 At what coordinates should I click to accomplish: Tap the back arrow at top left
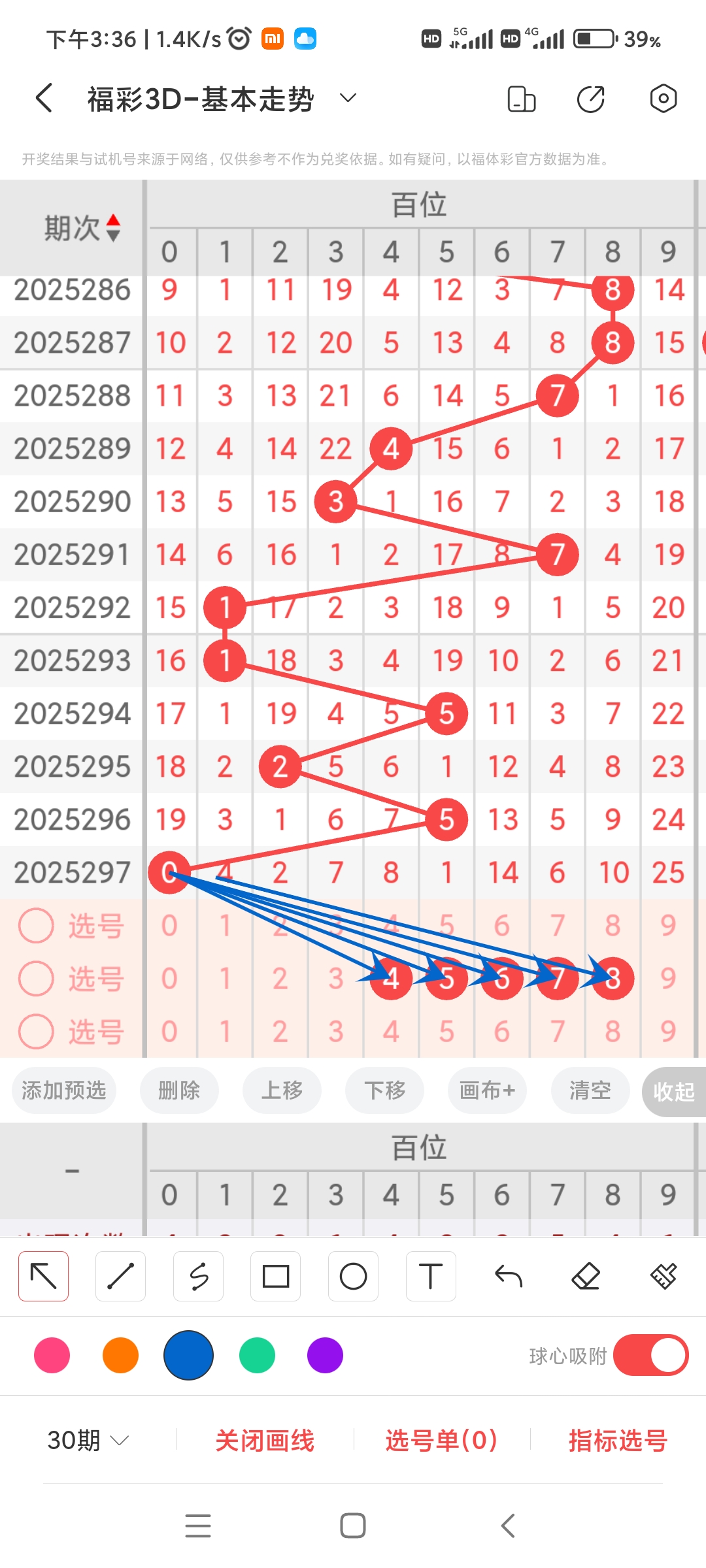[43, 98]
